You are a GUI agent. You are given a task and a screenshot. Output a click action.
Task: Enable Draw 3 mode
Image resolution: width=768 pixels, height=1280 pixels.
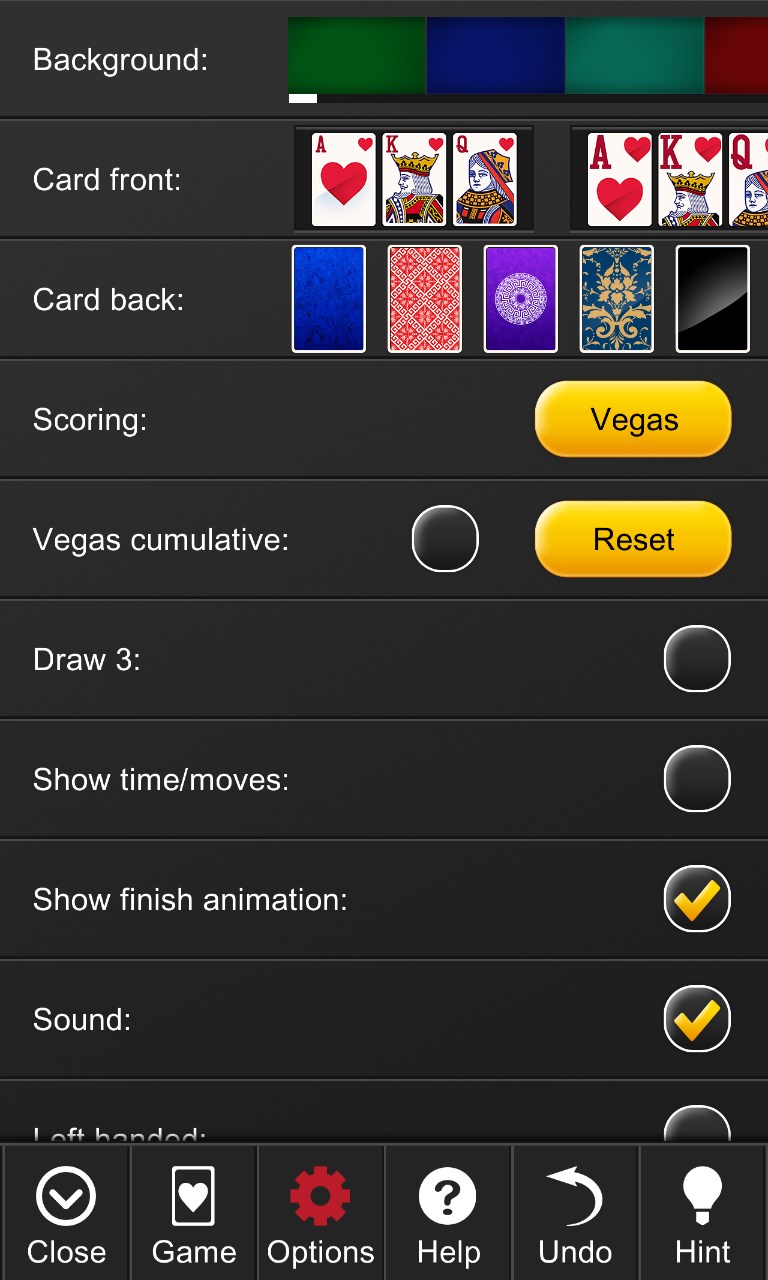click(697, 659)
